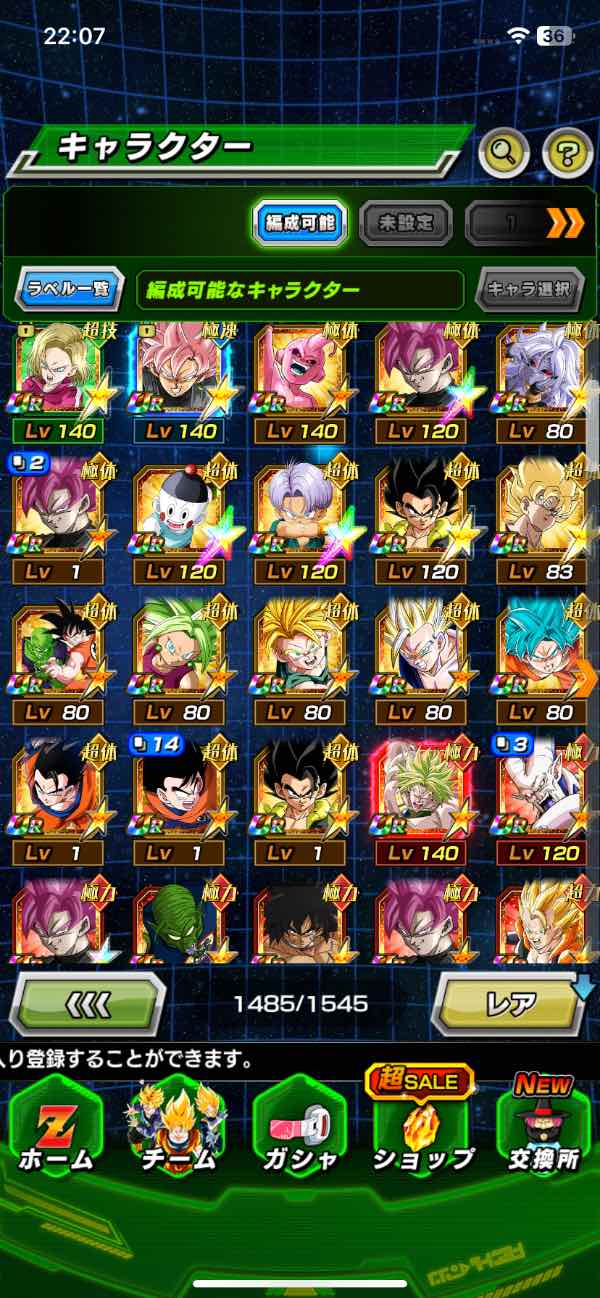The height and width of the screenshot is (1298, 600).
Task: Select the Lv 83 Super Saiyan card
Action: pyautogui.click(x=544, y=513)
